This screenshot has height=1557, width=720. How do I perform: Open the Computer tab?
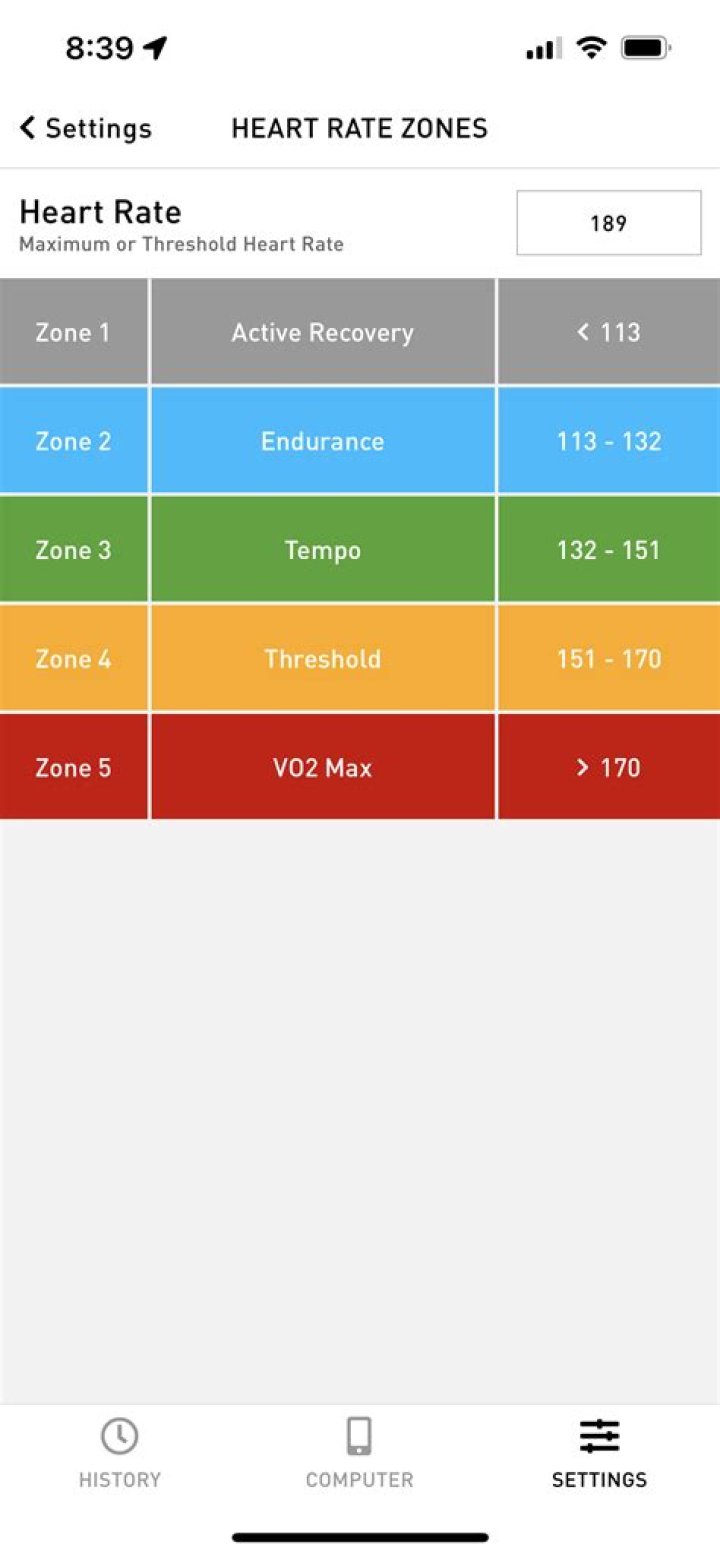(x=359, y=1453)
